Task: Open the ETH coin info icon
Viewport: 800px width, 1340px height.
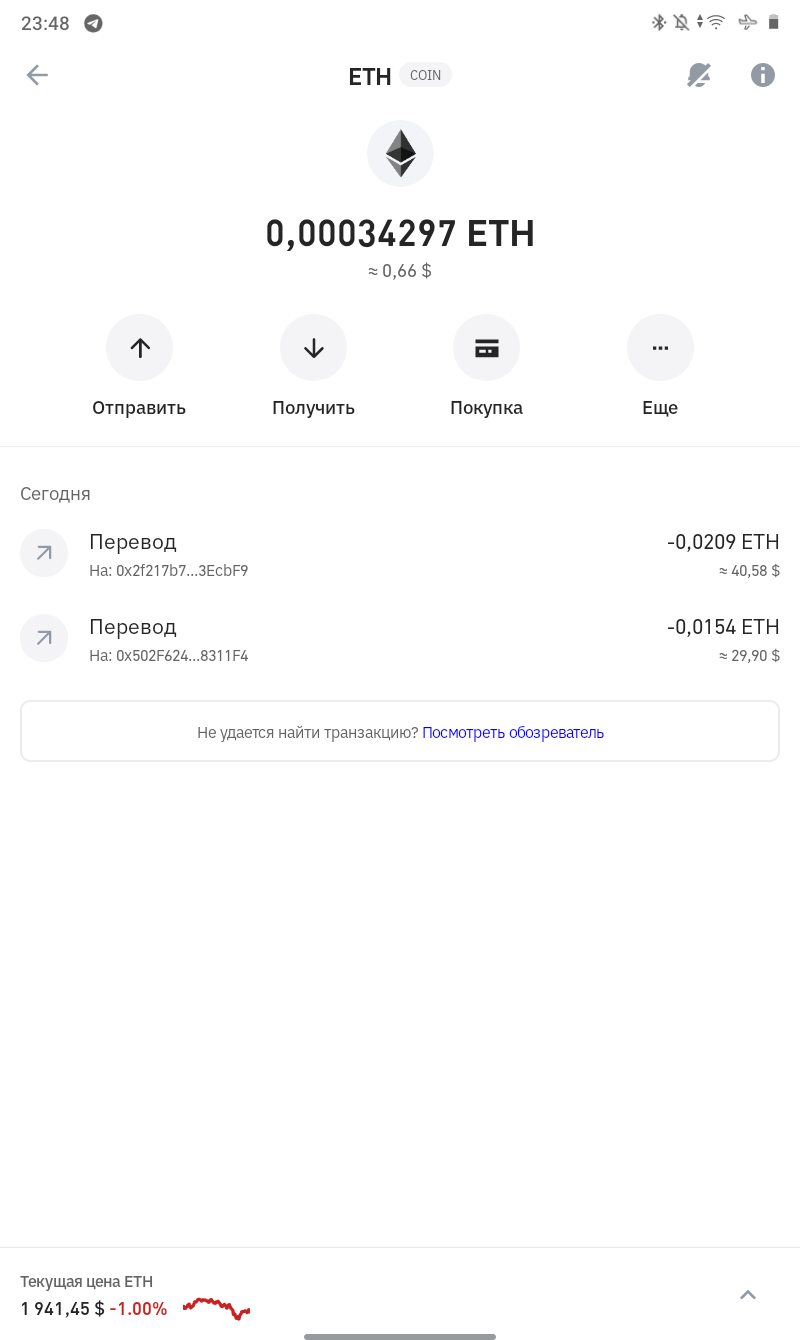Action: point(763,75)
